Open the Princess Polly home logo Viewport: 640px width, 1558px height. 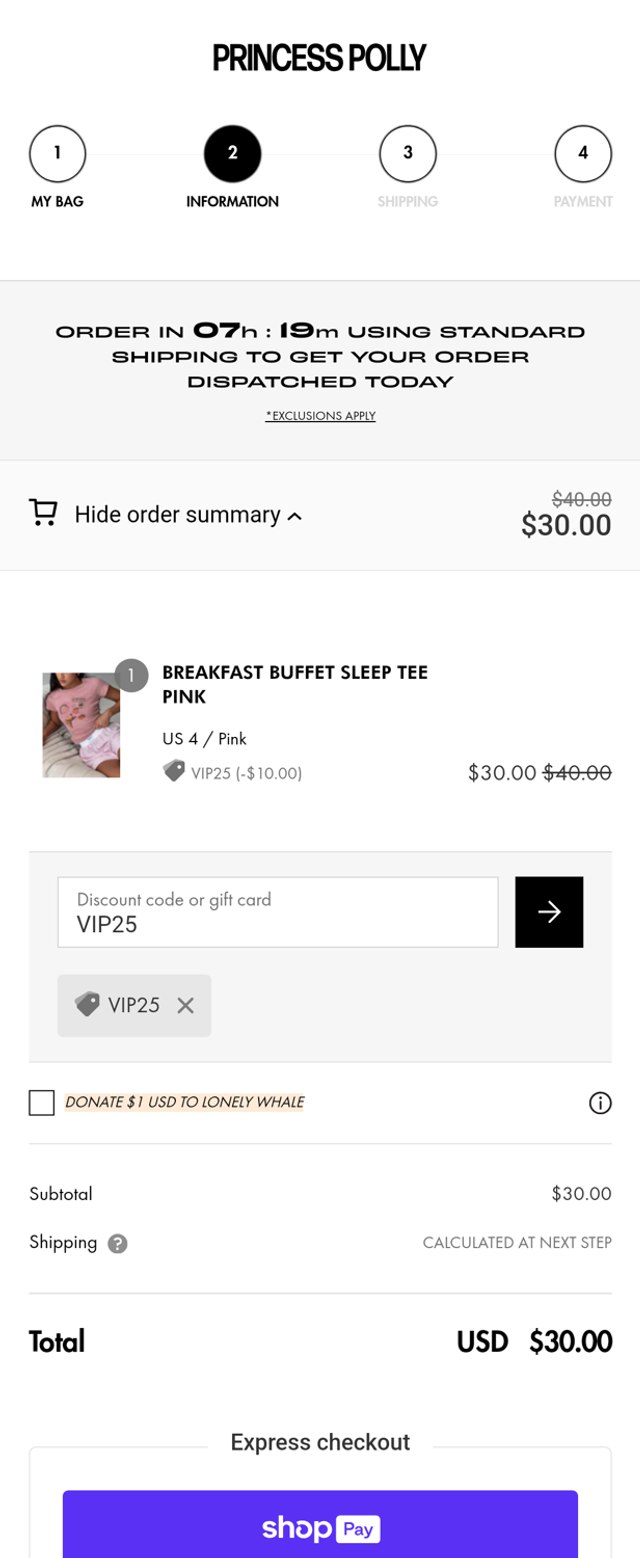click(320, 58)
